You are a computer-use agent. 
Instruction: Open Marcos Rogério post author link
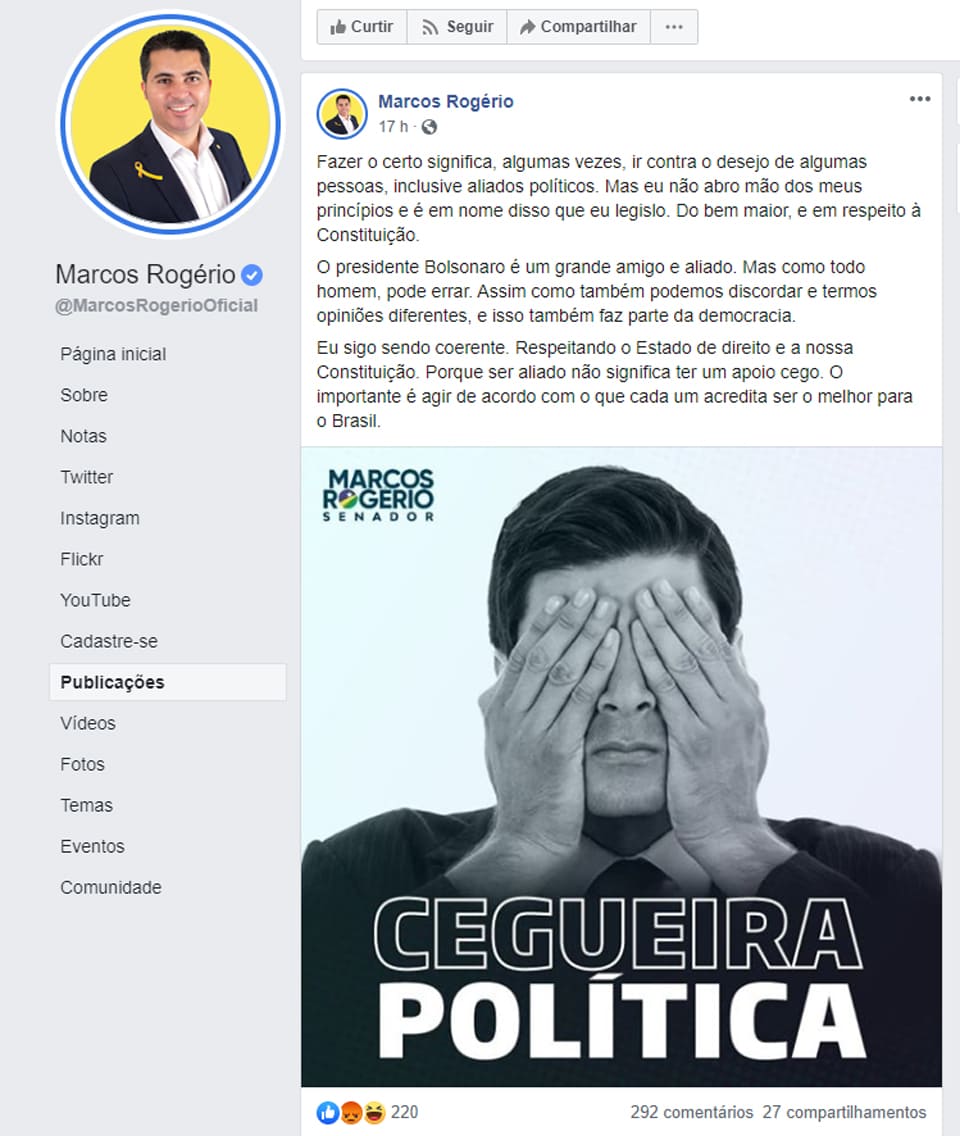445,101
